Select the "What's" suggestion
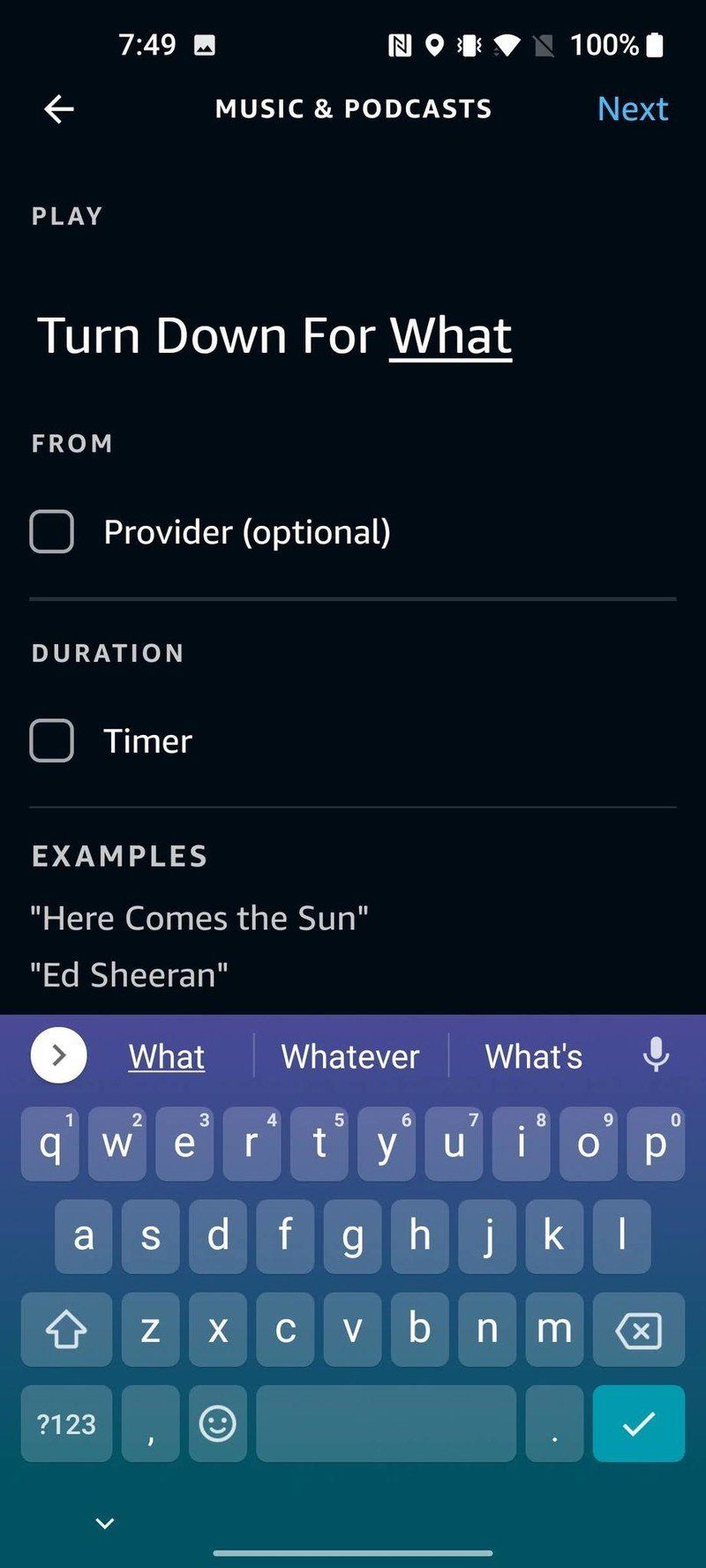Image resolution: width=706 pixels, height=1568 pixels. click(533, 1055)
